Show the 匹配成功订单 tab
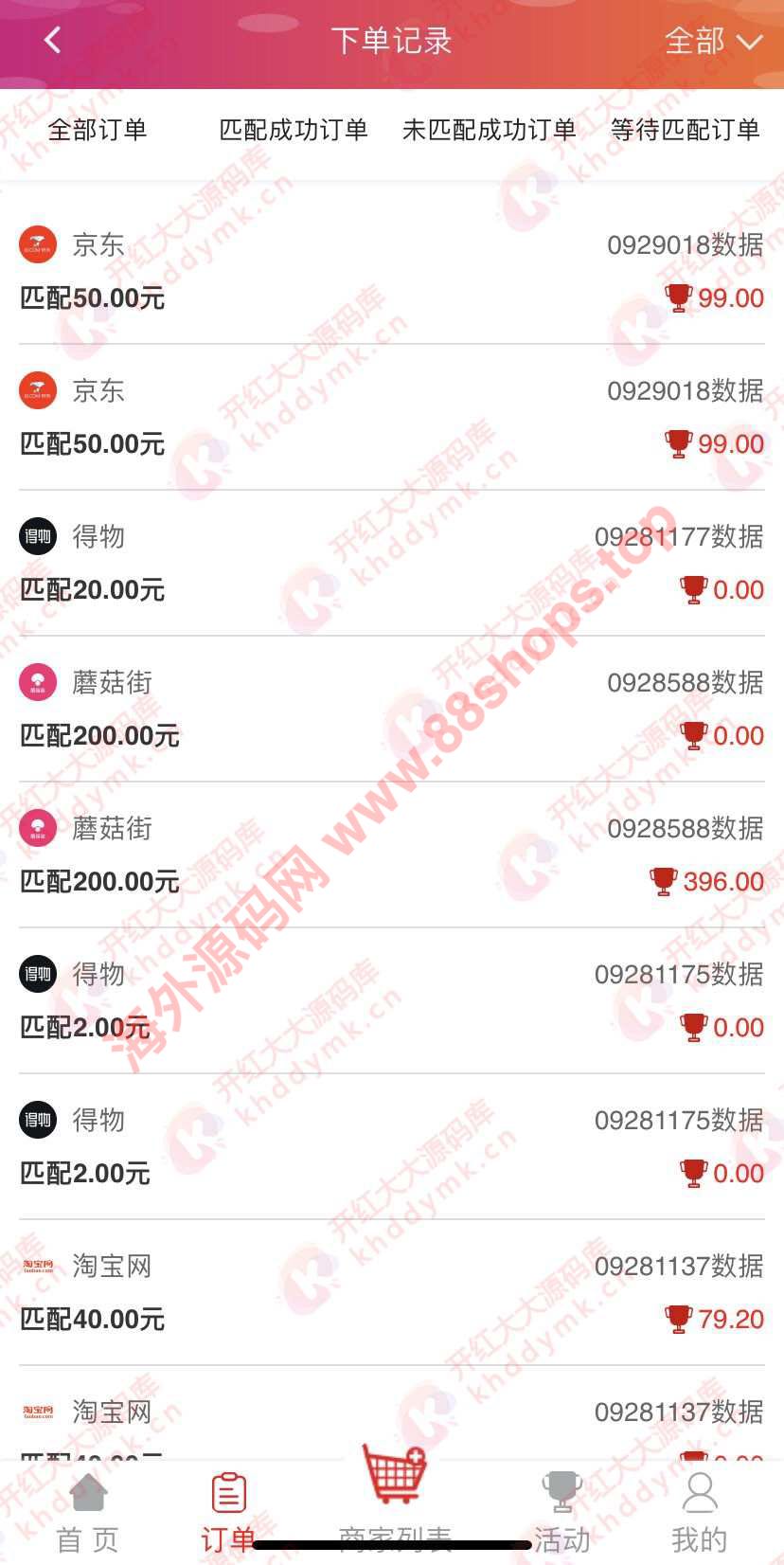784x1565 pixels. tap(294, 130)
